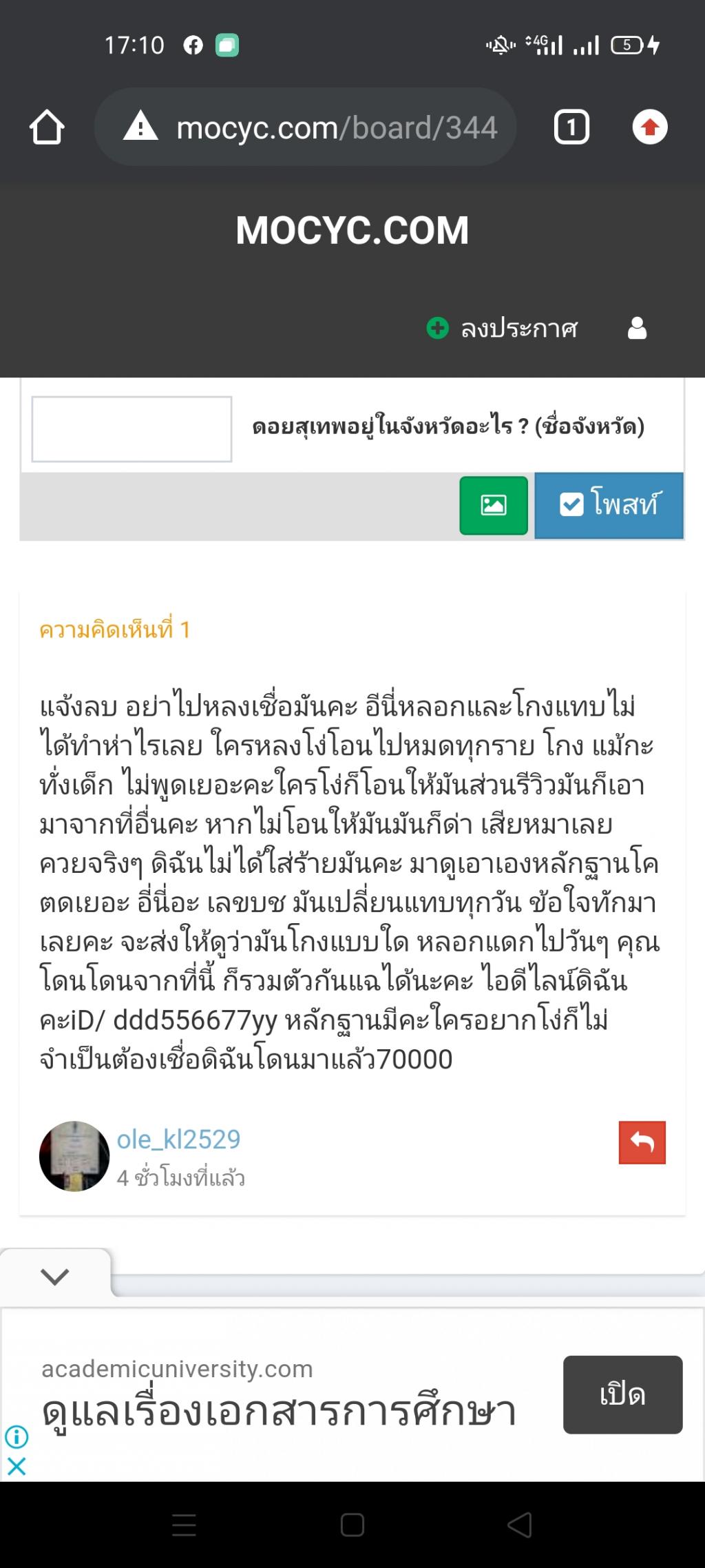Screen dimensions: 705x1568
Task: Open the browser tab switcher
Action: point(571,127)
